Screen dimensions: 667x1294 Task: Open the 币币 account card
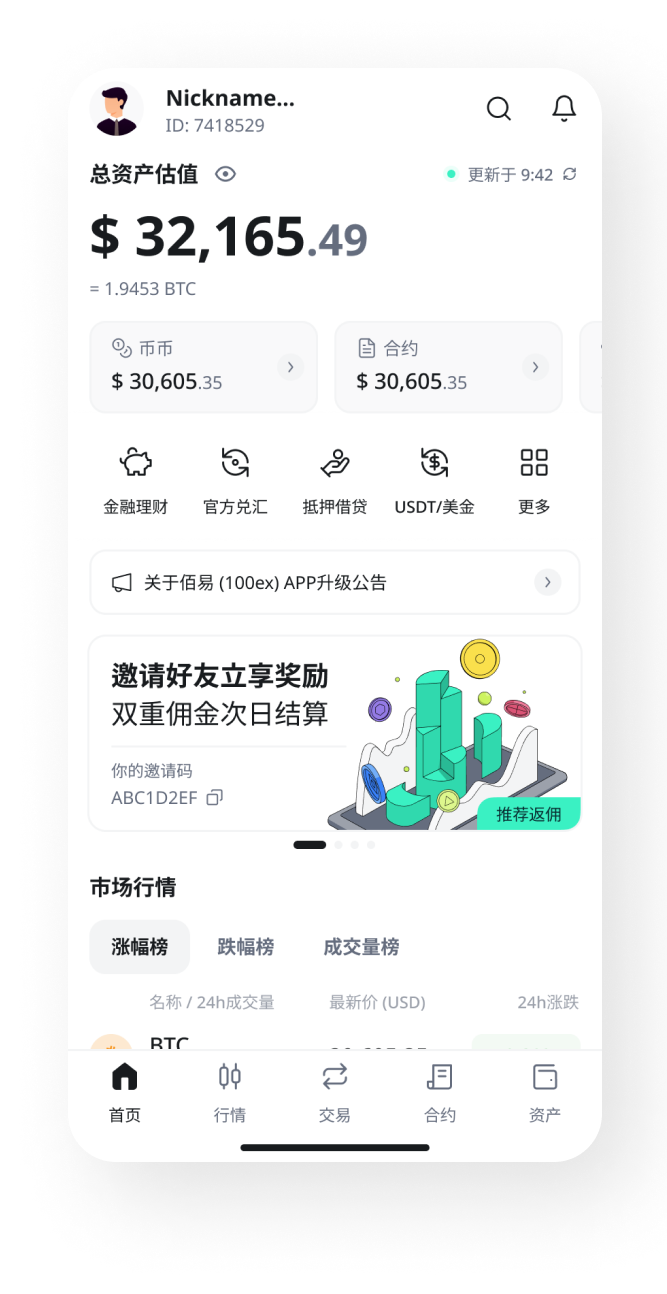[x=203, y=367]
